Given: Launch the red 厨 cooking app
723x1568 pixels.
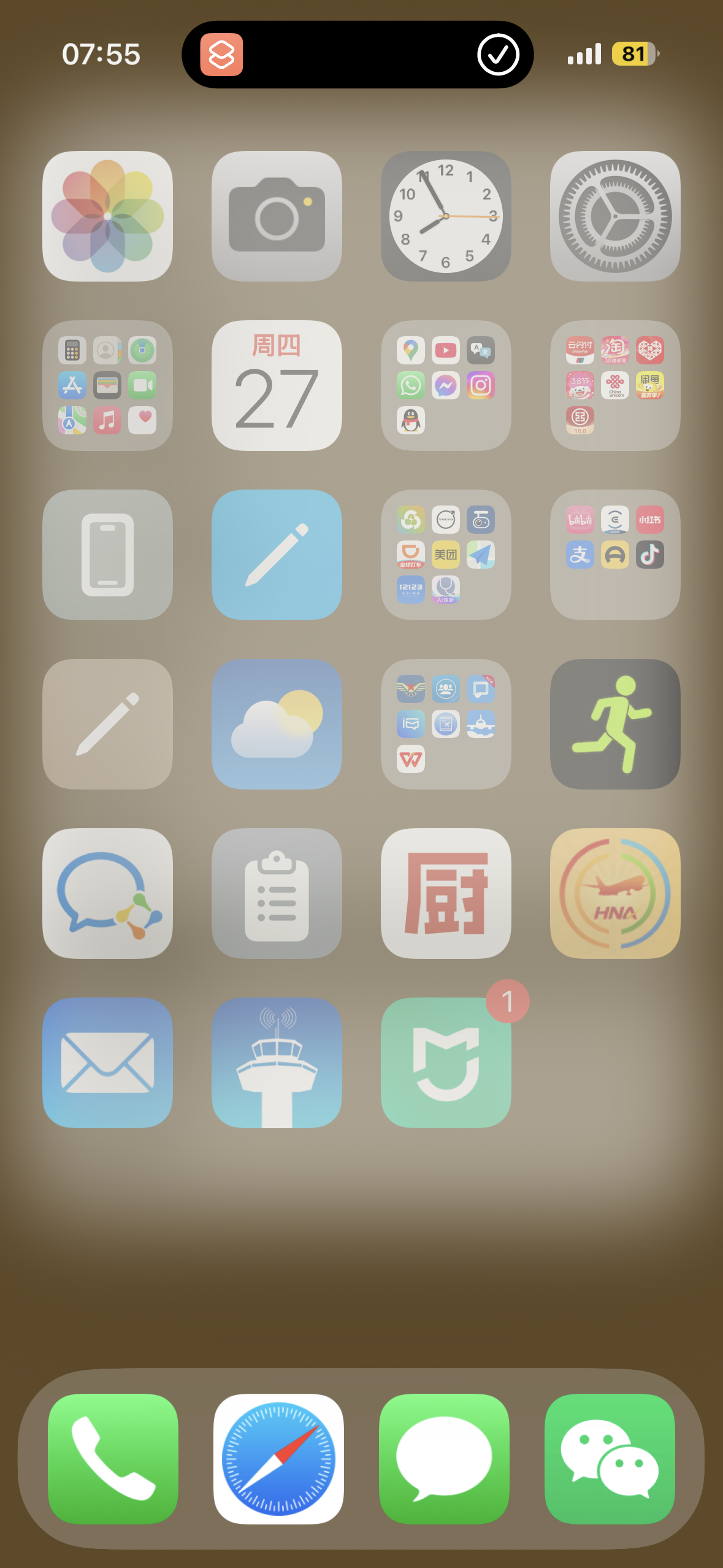Looking at the screenshot, I should (x=446, y=893).
